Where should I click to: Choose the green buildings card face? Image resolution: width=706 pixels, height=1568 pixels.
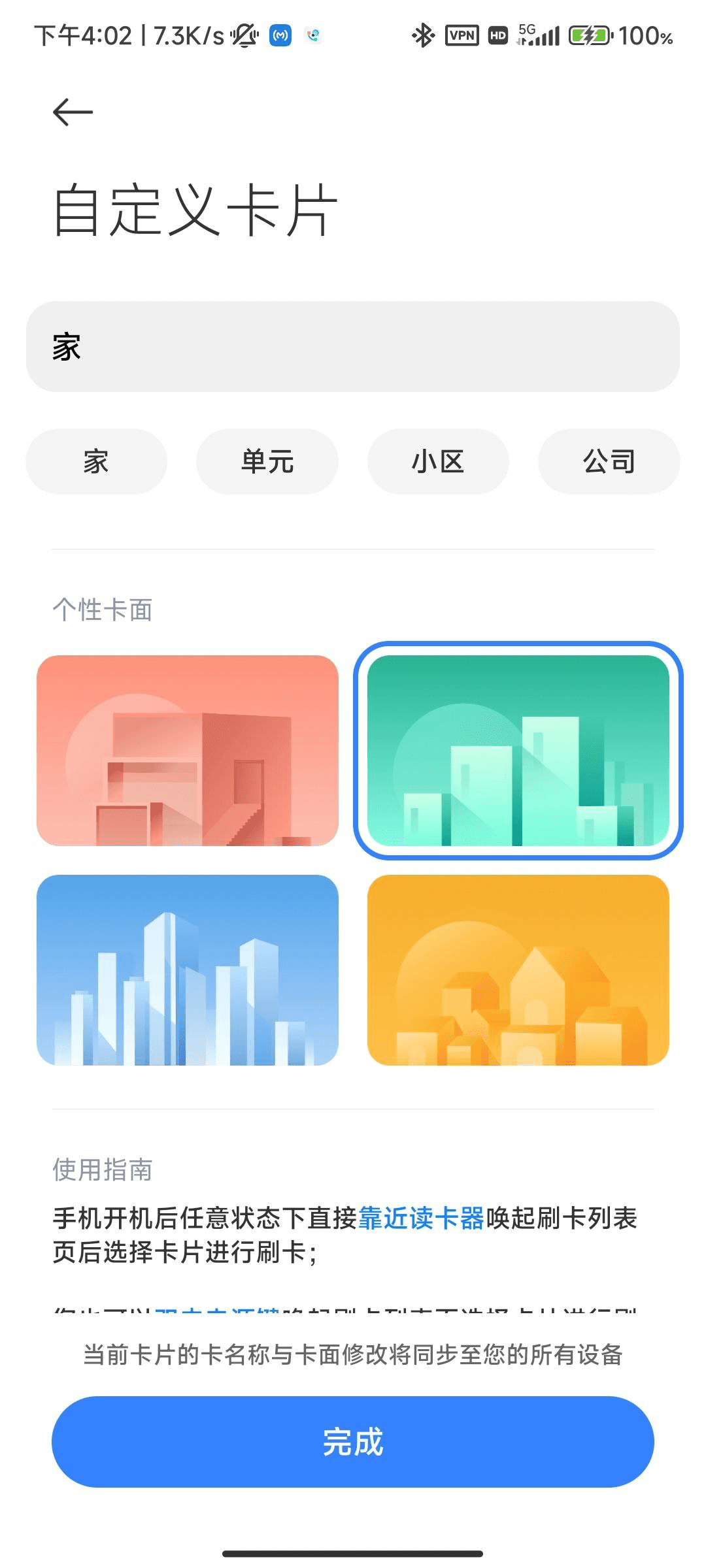click(x=518, y=751)
